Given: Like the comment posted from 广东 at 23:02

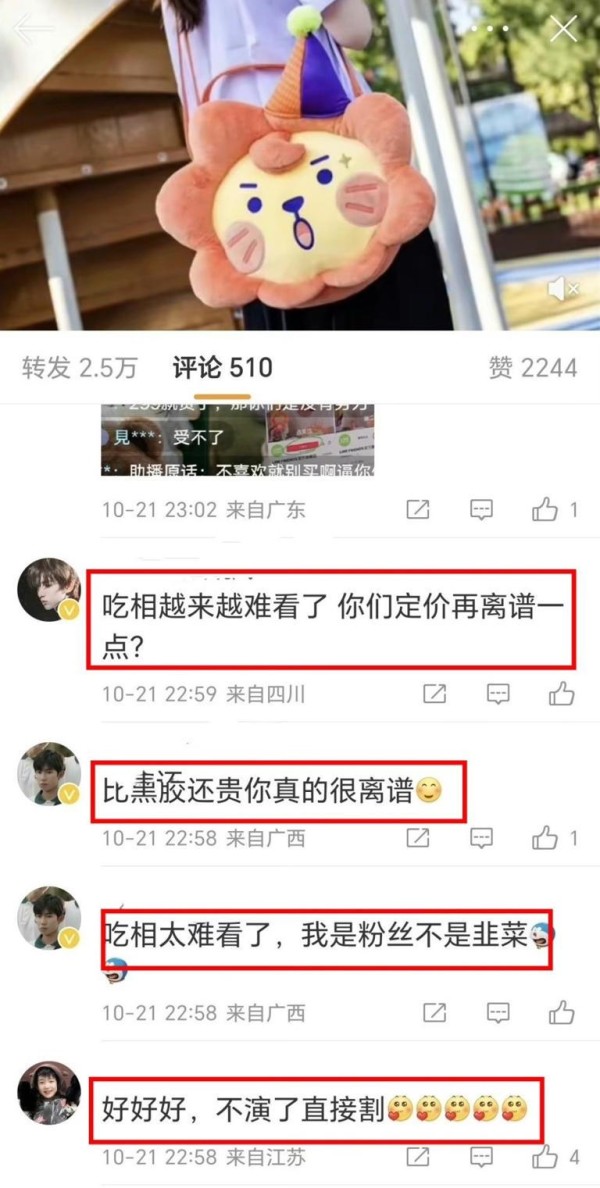Looking at the screenshot, I should pos(546,510).
